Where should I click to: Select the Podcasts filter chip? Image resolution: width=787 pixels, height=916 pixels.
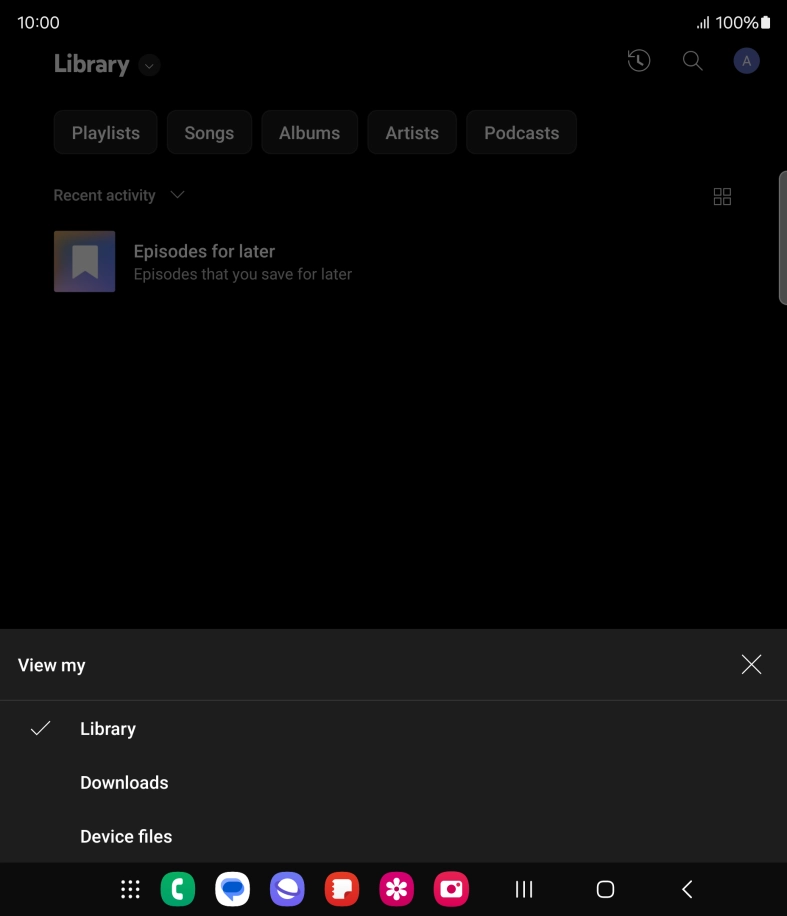[521, 132]
